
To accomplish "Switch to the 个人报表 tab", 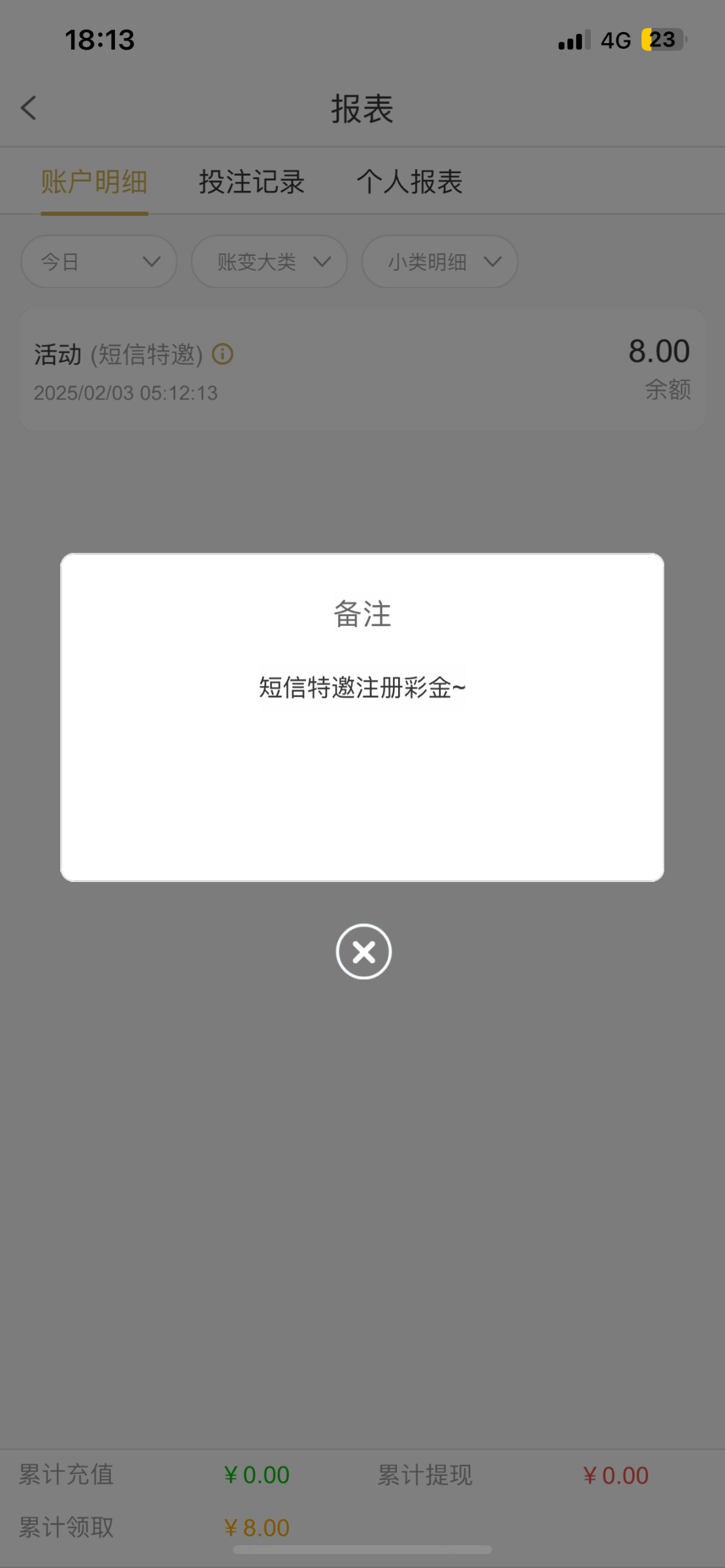I will click(410, 182).
